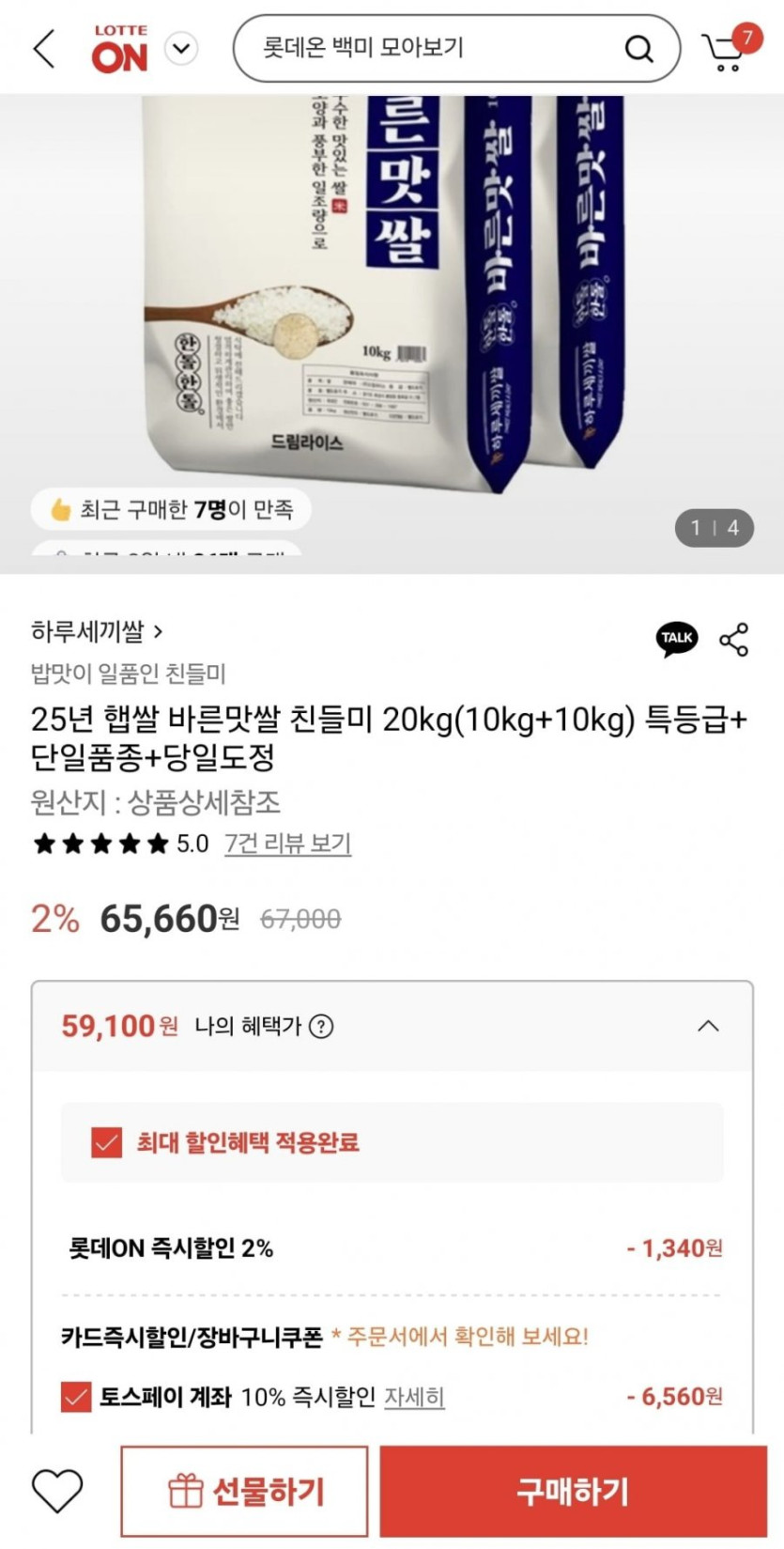The height and width of the screenshot is (1549, 784).
Task: Open the dropdown next to Lotte ON logo
Action: [x=181, y=49]
